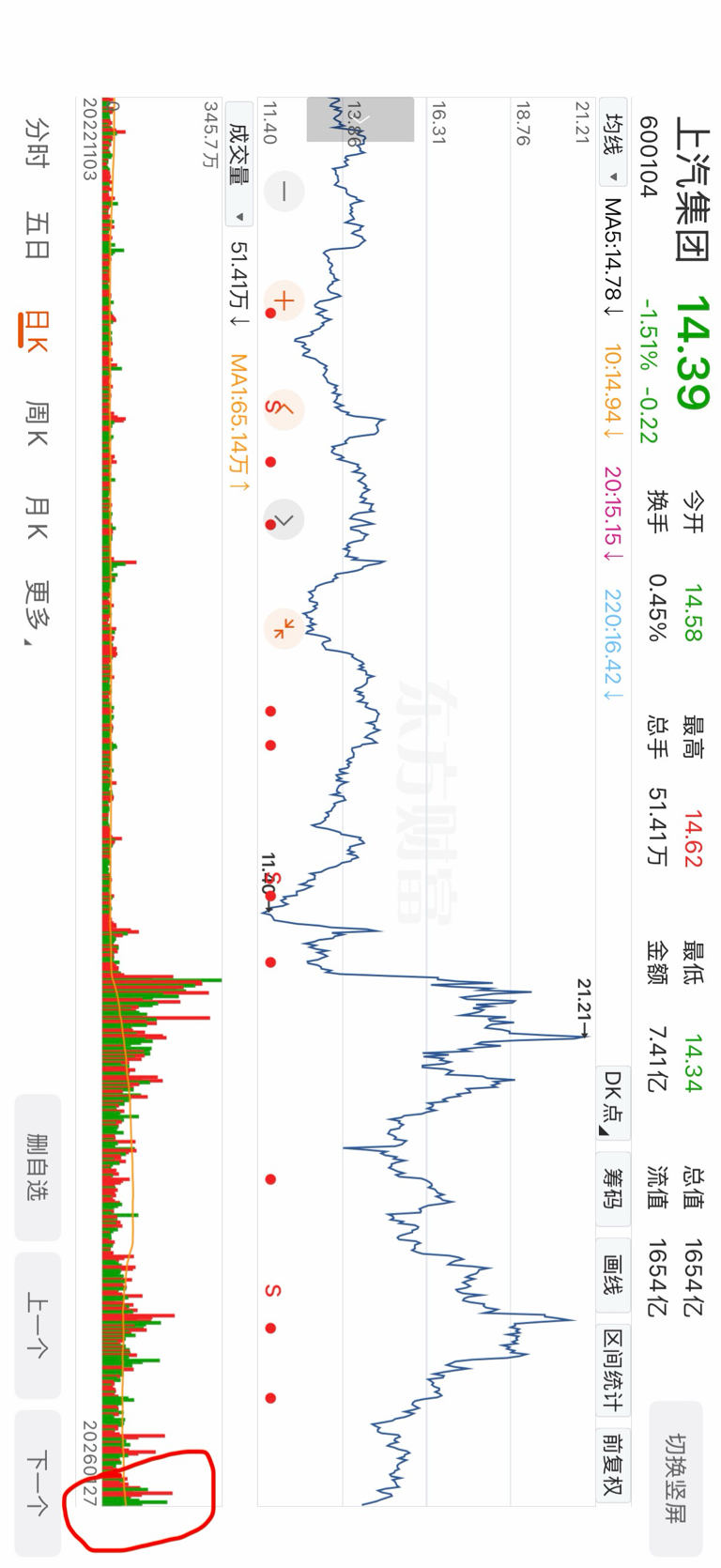The height and width of the screenshot is (1568, 721).
Task: Switch to the 月K tab
Action: (x=36, y=517)
